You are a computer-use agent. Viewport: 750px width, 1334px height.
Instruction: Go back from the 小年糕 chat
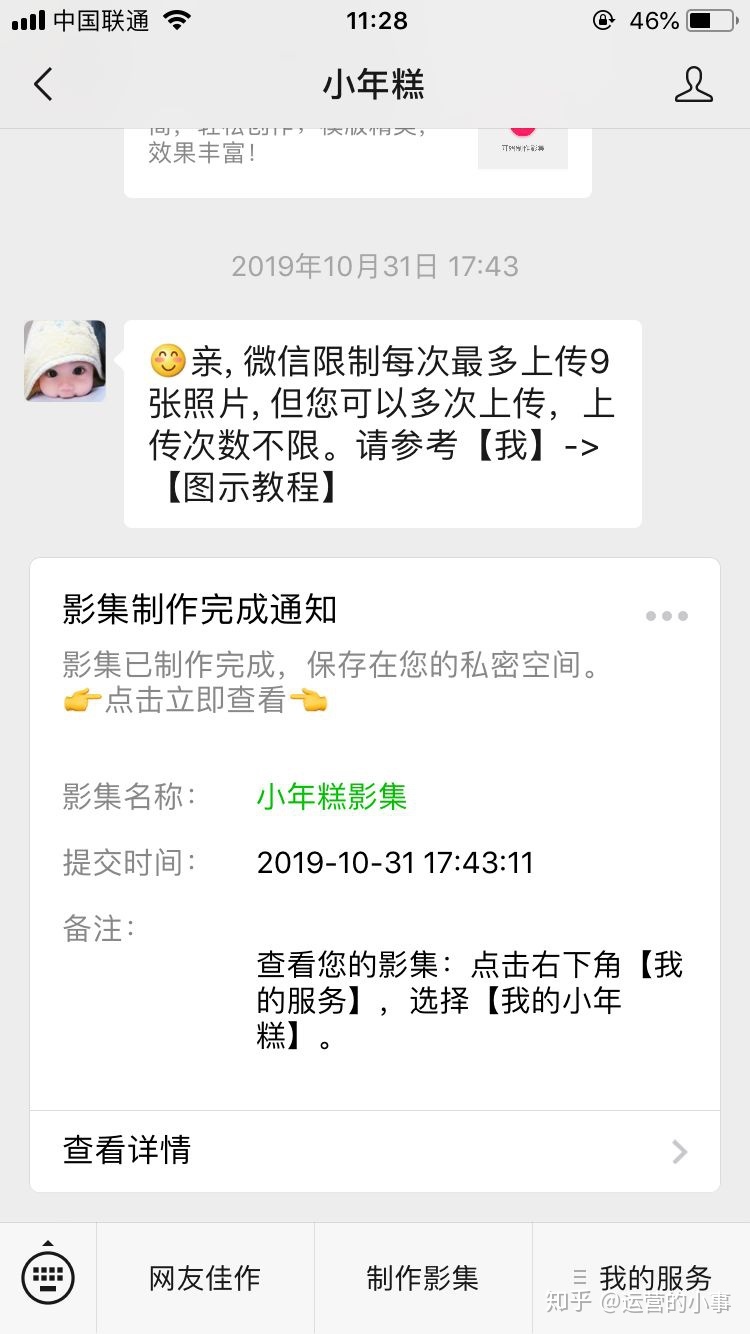[42, 85]
